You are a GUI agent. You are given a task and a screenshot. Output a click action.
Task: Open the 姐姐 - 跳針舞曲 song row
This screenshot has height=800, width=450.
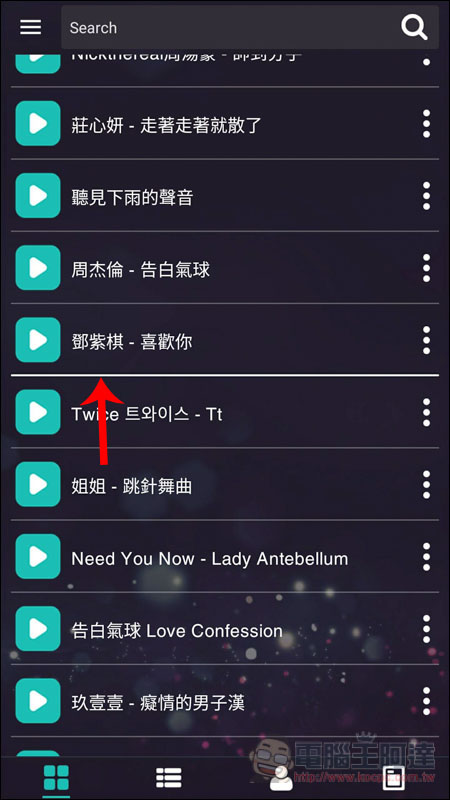point(225,484)
